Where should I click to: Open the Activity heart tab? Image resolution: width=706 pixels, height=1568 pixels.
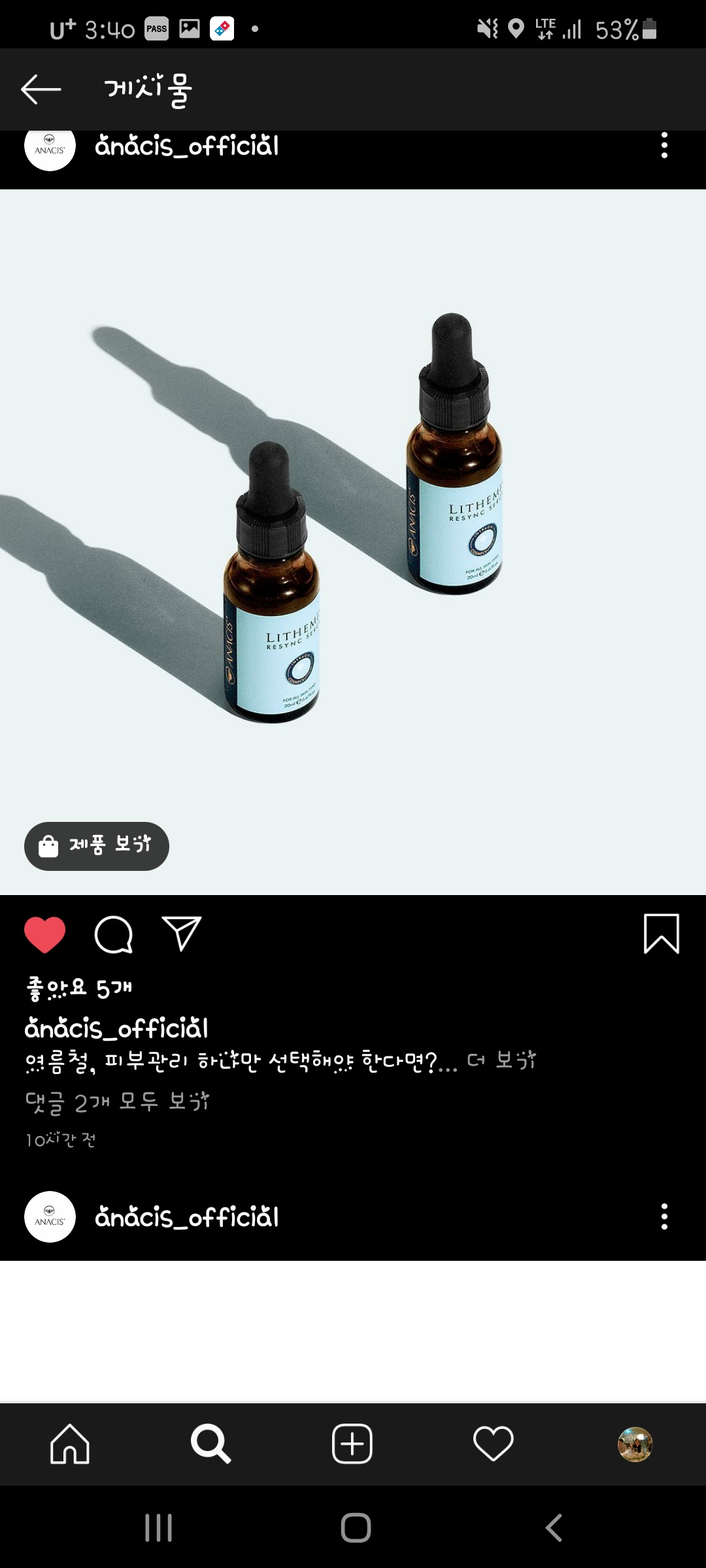pos(494,1444)
